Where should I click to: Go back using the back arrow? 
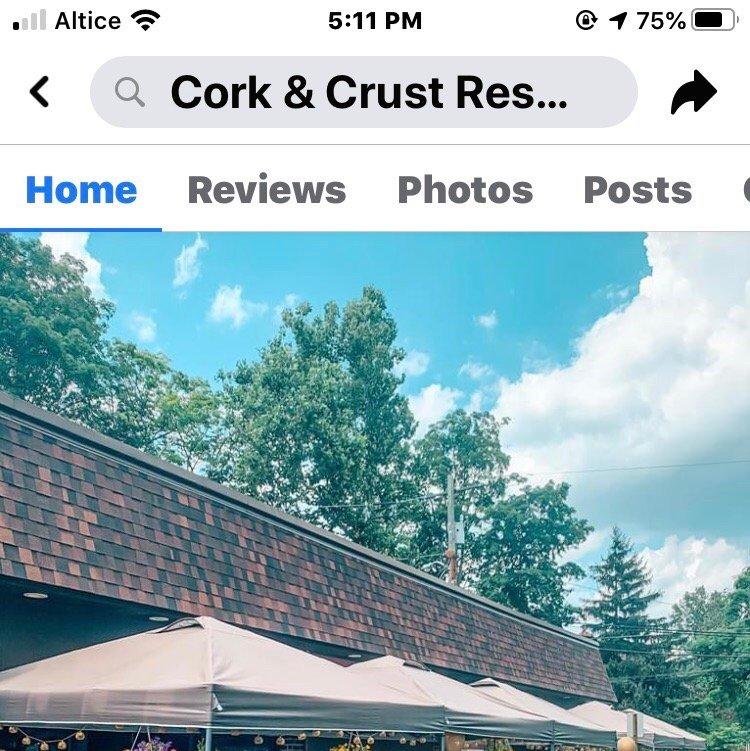(39, 92)
